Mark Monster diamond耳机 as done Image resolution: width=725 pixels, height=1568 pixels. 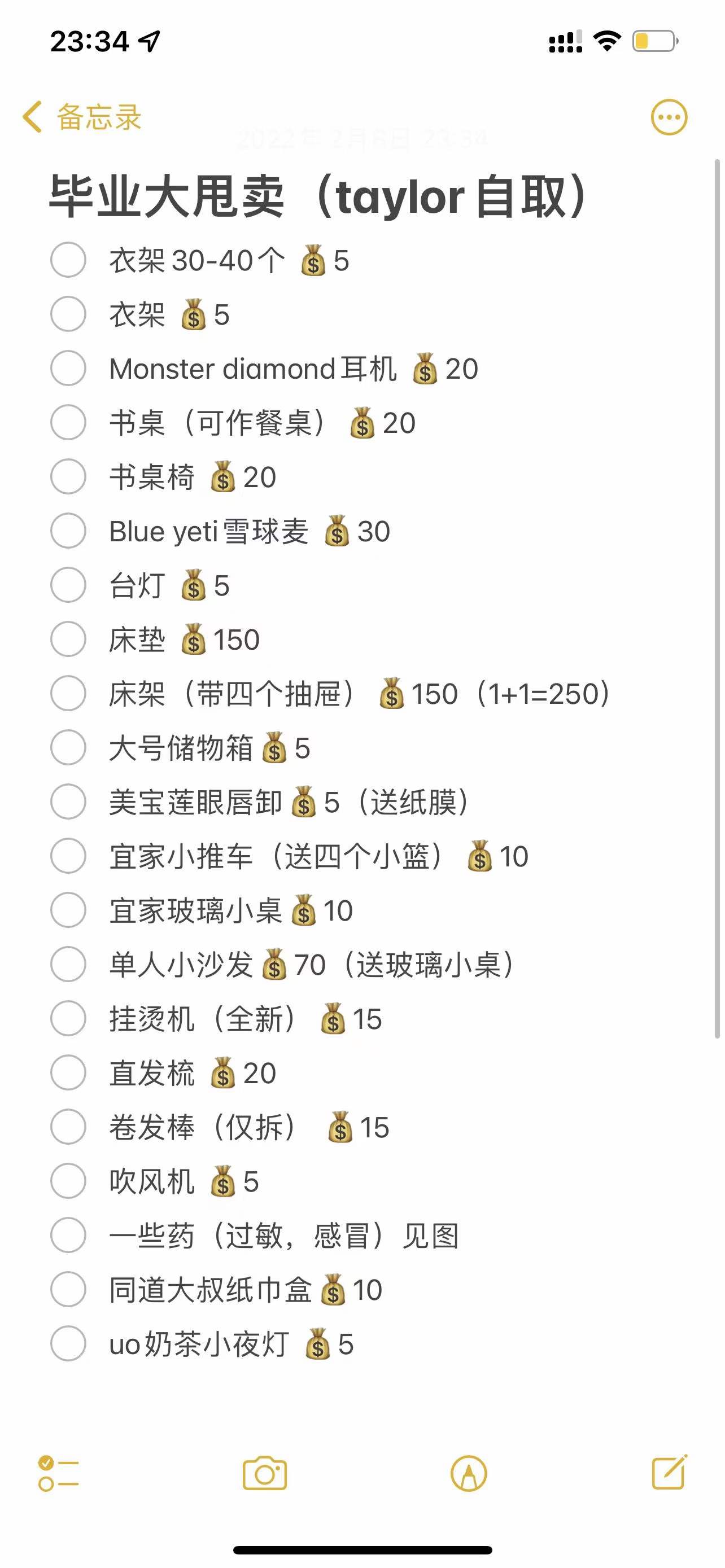click(68, 368)
